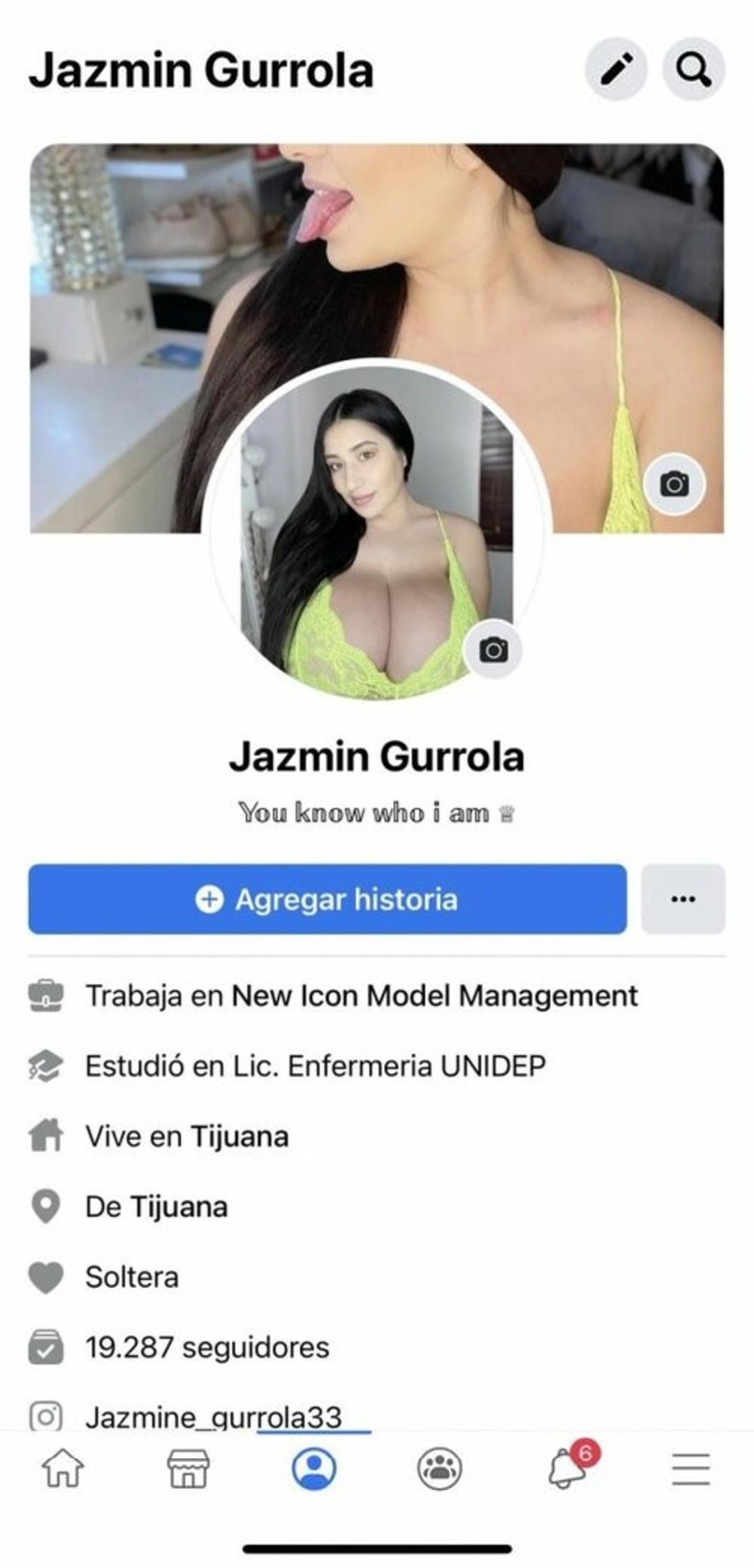Tap the pencil edit profile icon
This screenshot has width=754, height=1568.
click(616, 70)
